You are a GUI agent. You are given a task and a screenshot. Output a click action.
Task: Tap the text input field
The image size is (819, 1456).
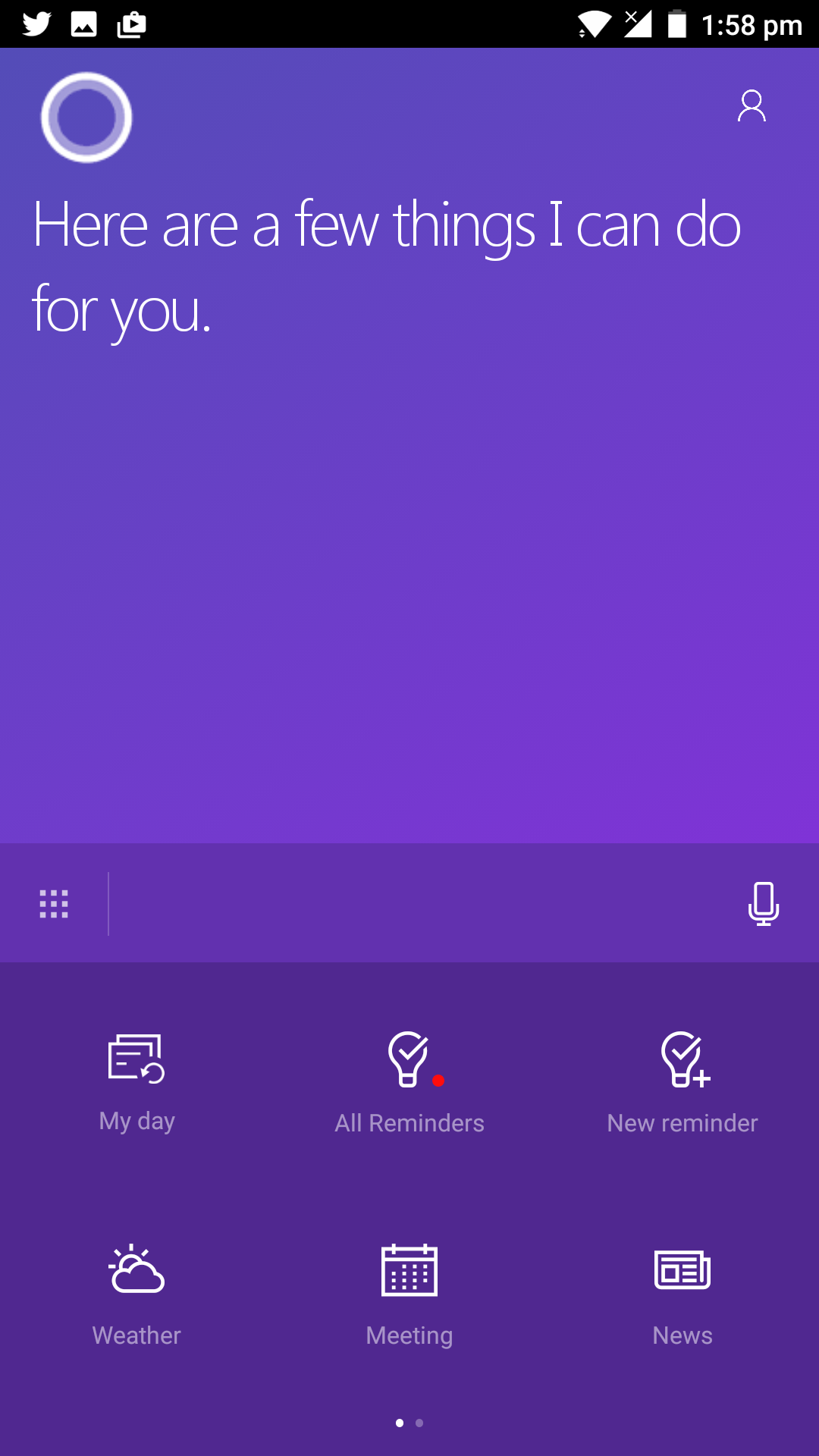click(x=421, y=904)
